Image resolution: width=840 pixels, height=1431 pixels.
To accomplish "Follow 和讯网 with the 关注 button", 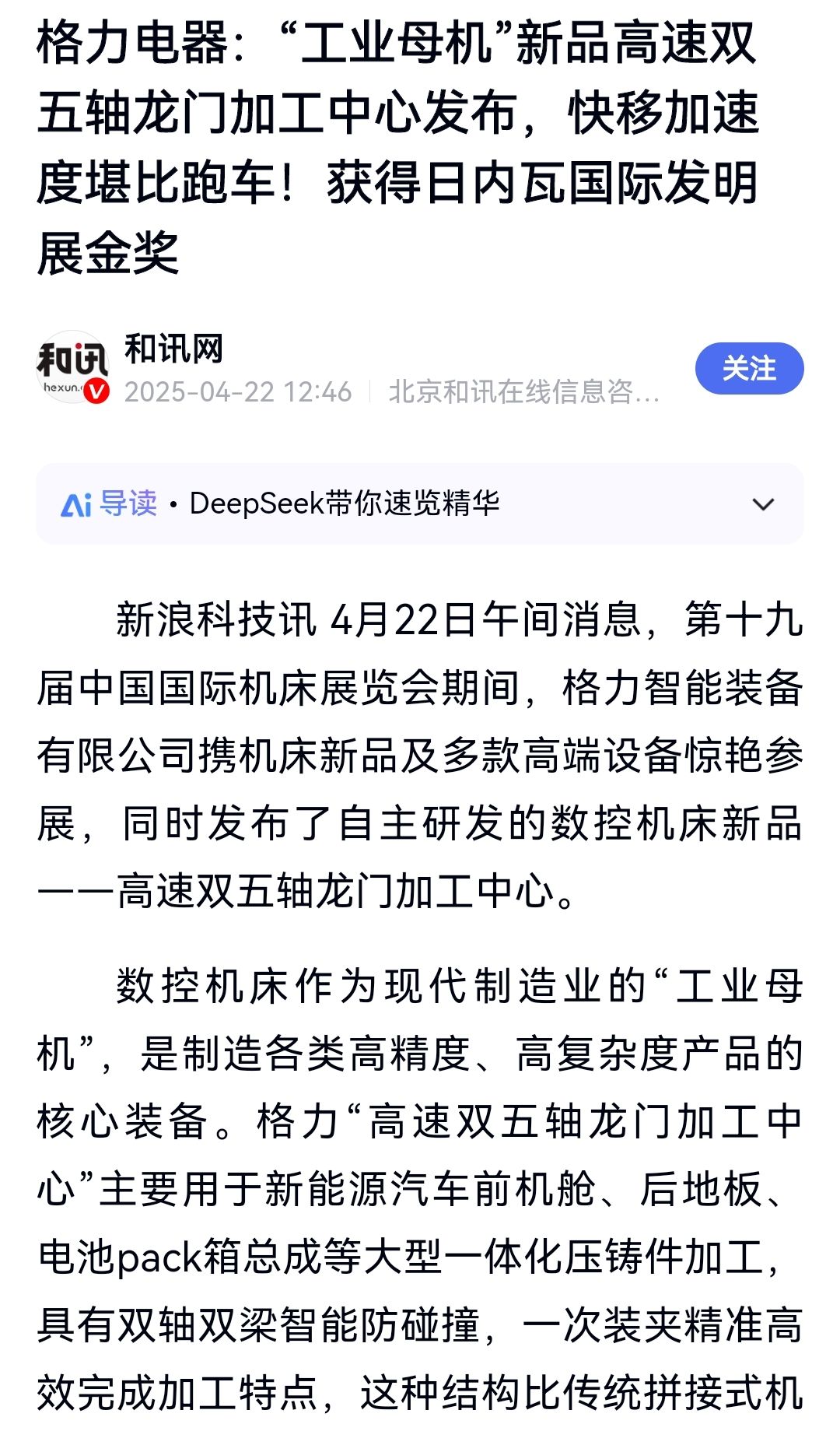I will pyautogui.click(x=748, y=368).
